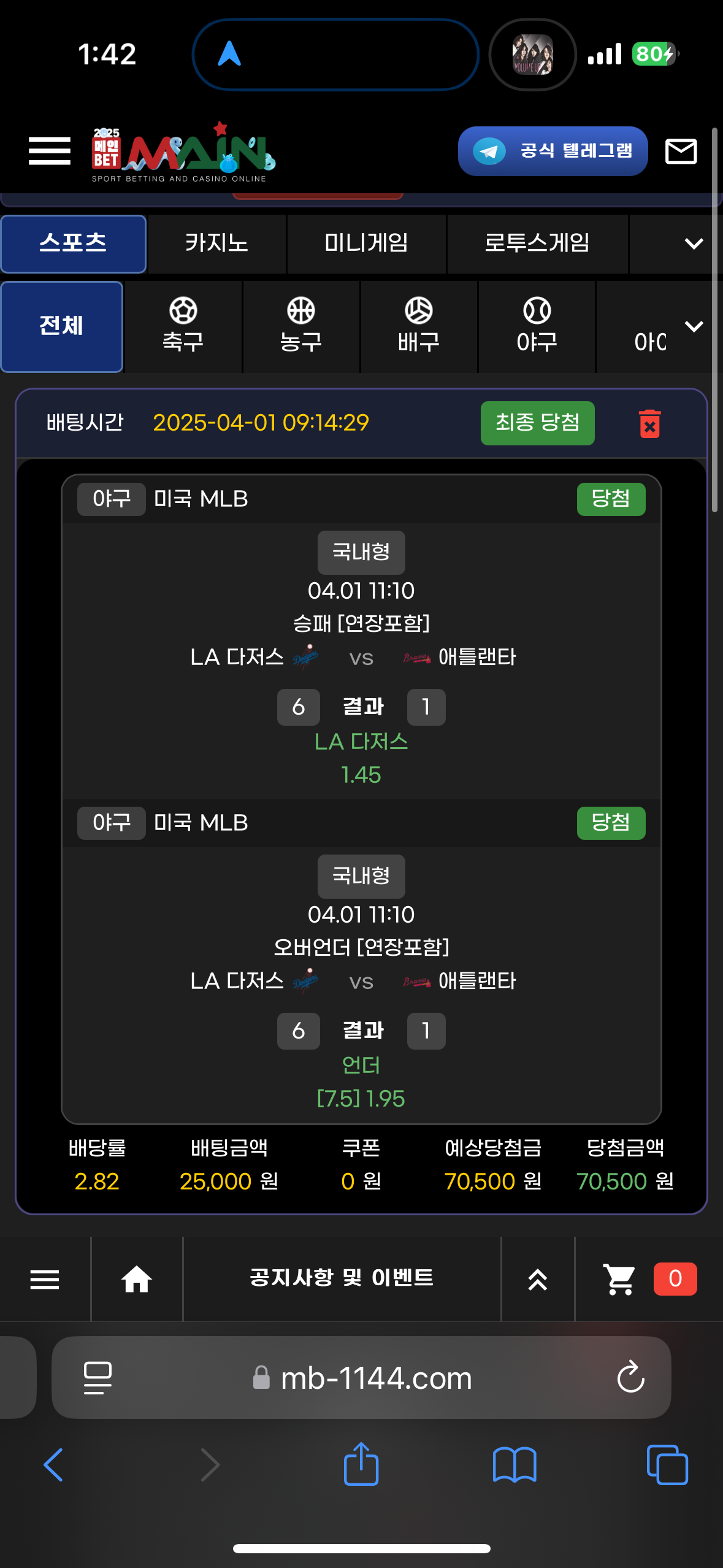Filter bets by 야구
This screenshot has height=1568, width=723.
(x=537, y=326)
